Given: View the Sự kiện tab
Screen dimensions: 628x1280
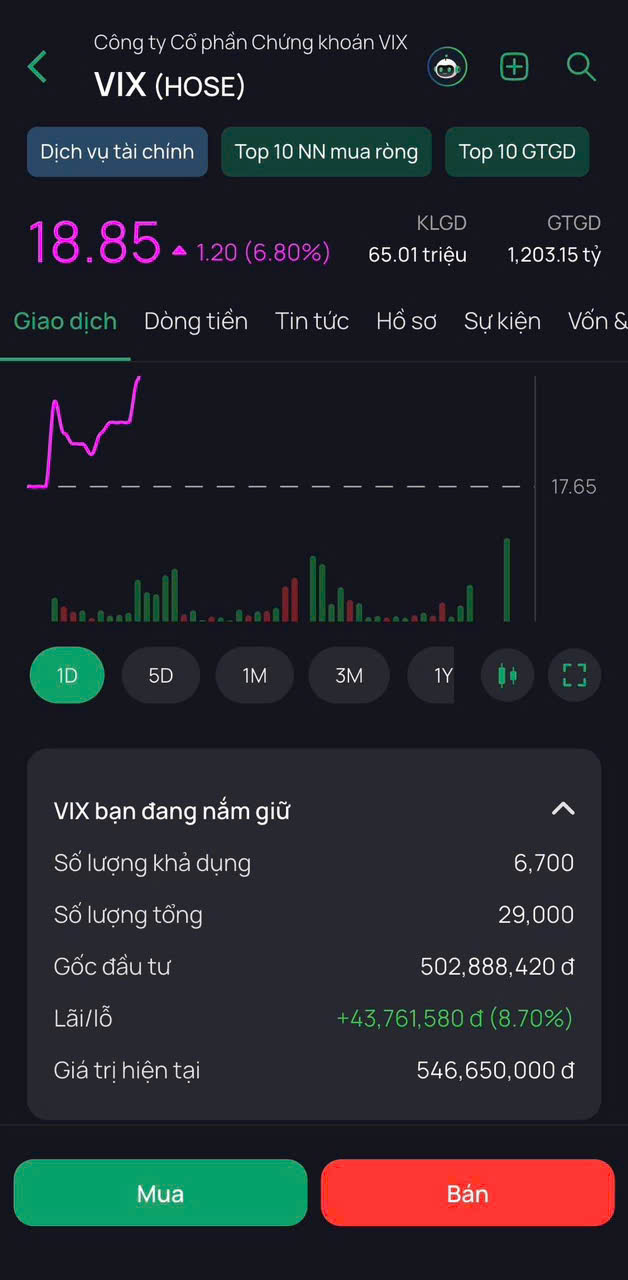Looking at the screenshot, I should click(x=502, y=321).
